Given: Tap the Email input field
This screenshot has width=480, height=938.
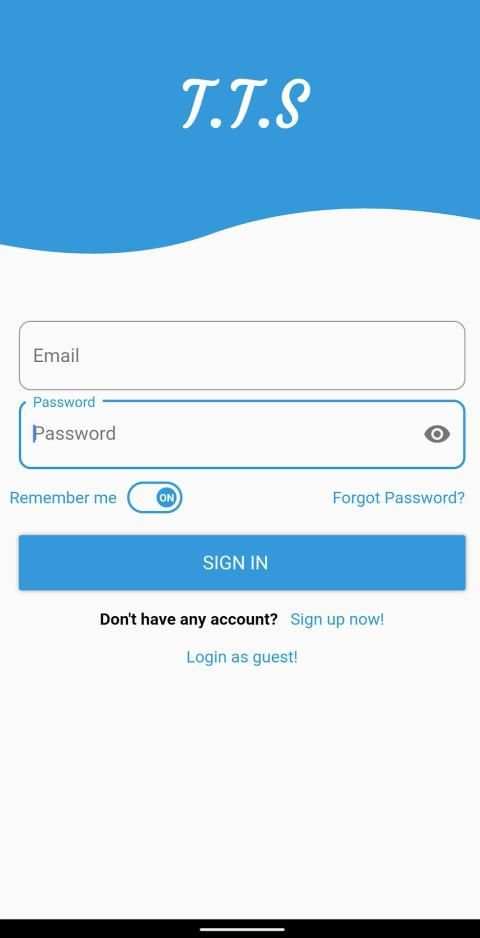Looking at the screenshot, I should 242,355.
